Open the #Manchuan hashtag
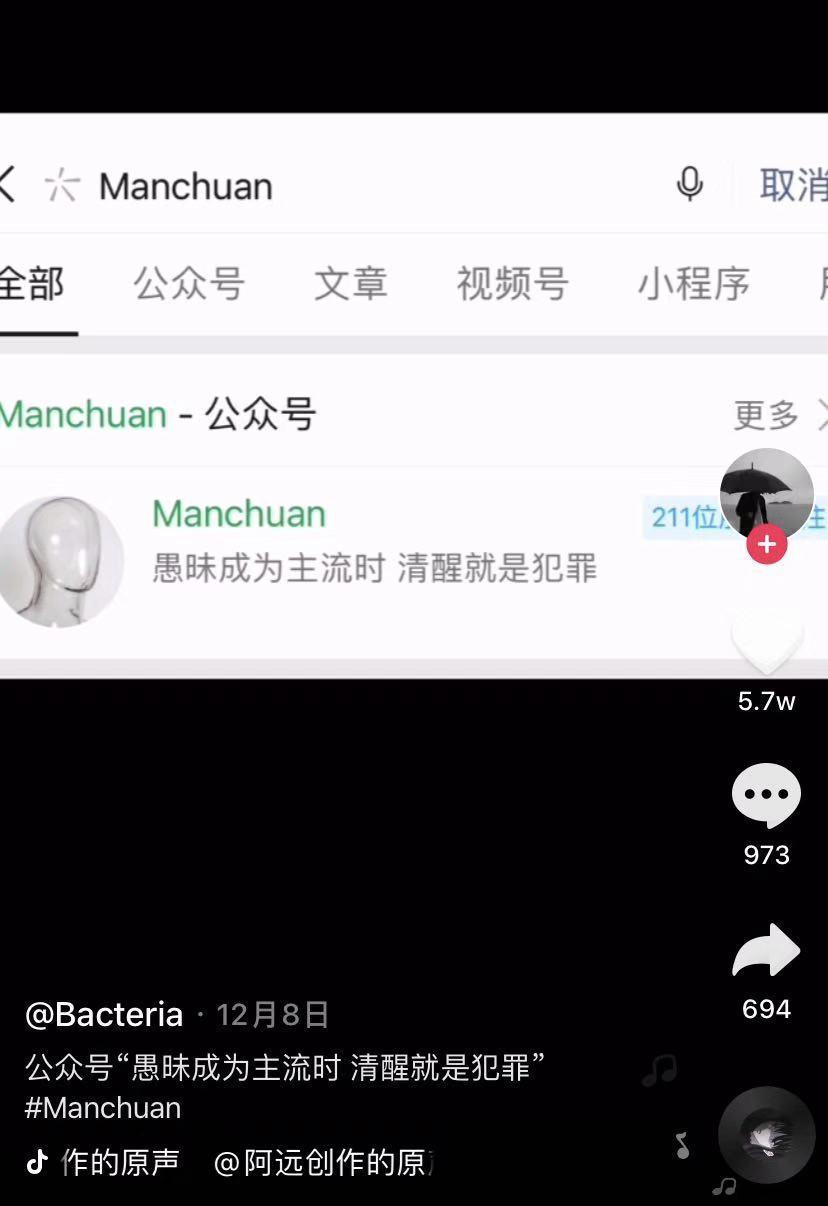This screenshot has width=828, height=1206. coord(103,1108)
